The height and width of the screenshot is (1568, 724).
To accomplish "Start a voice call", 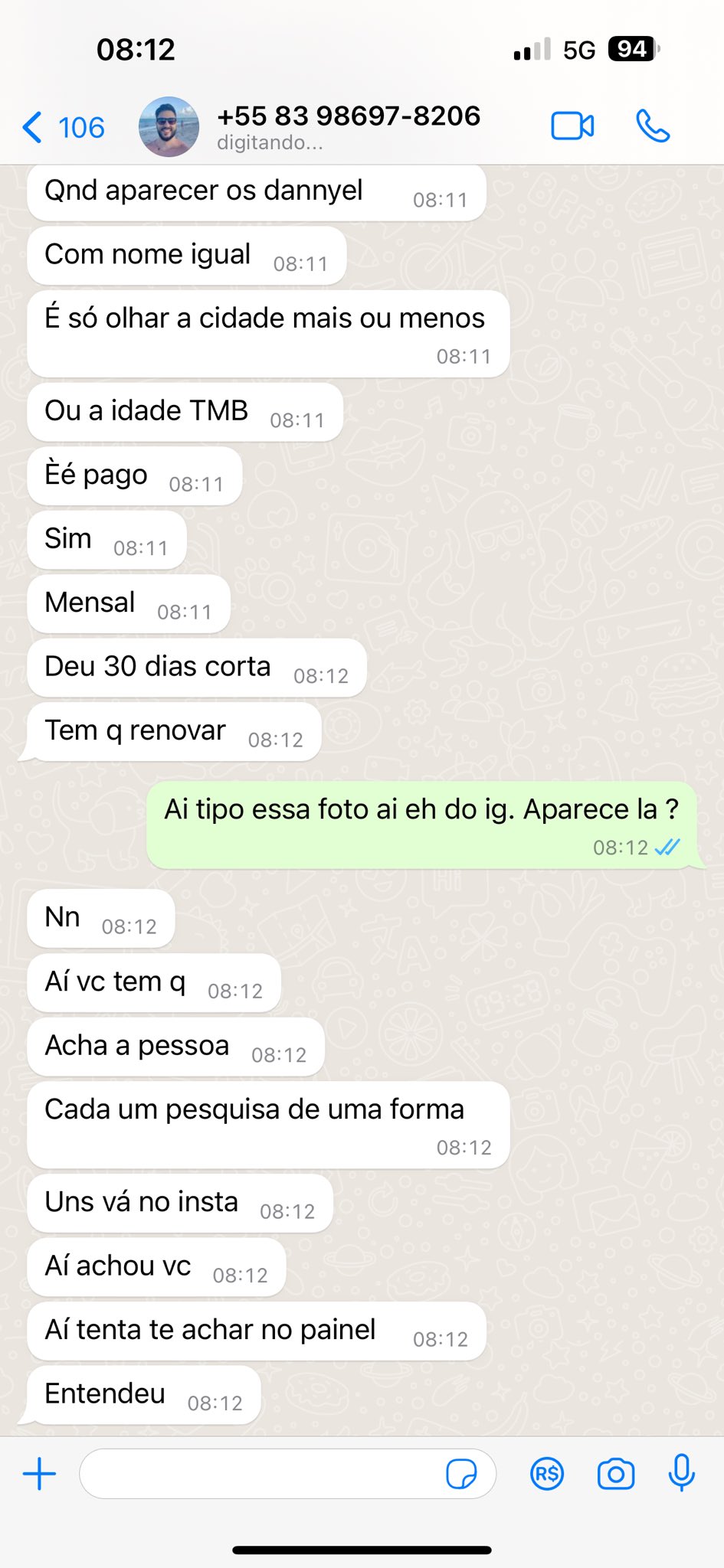I will (x=653, y=127).
